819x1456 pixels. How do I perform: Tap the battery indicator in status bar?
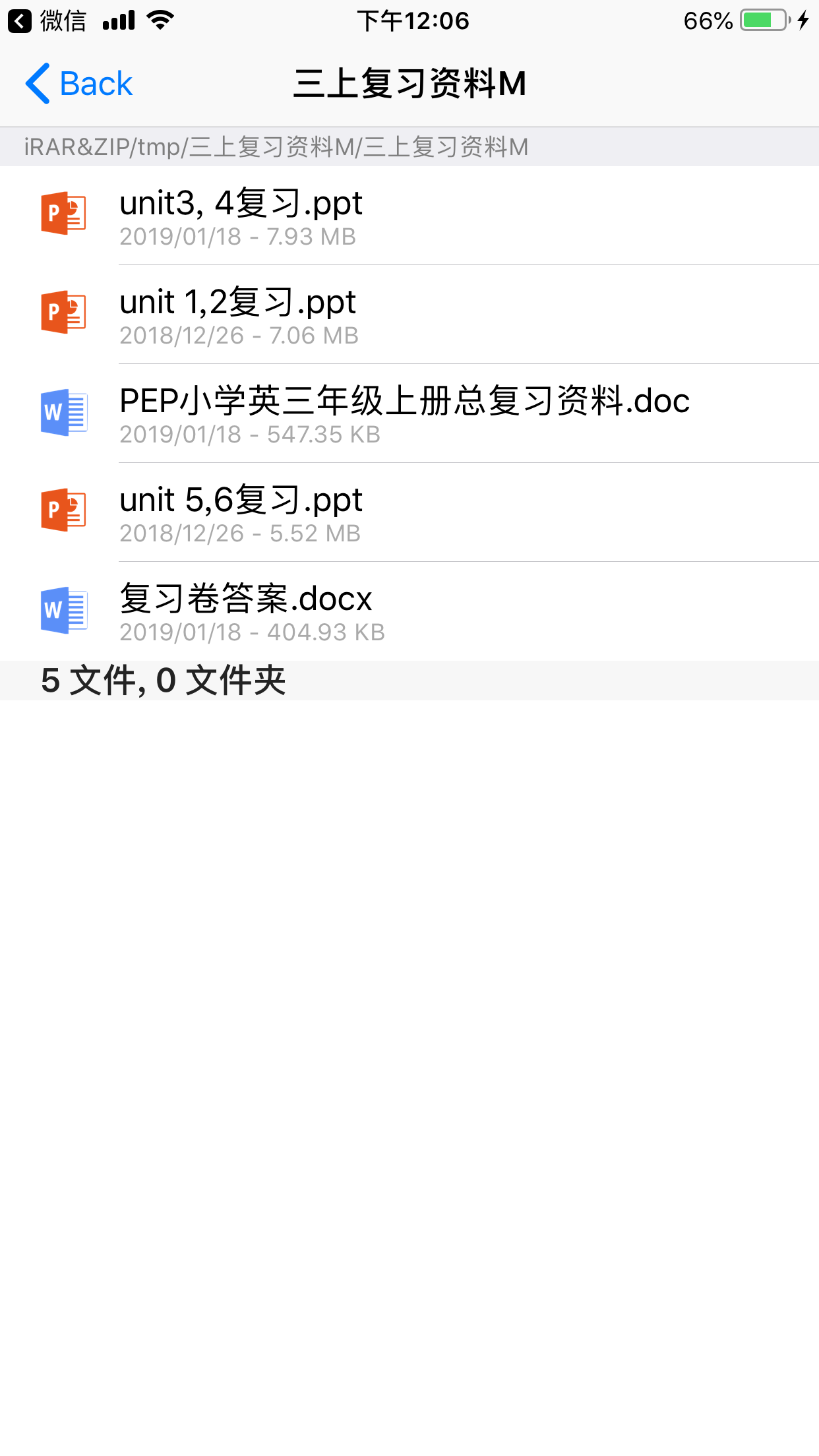tap(765, 20)
